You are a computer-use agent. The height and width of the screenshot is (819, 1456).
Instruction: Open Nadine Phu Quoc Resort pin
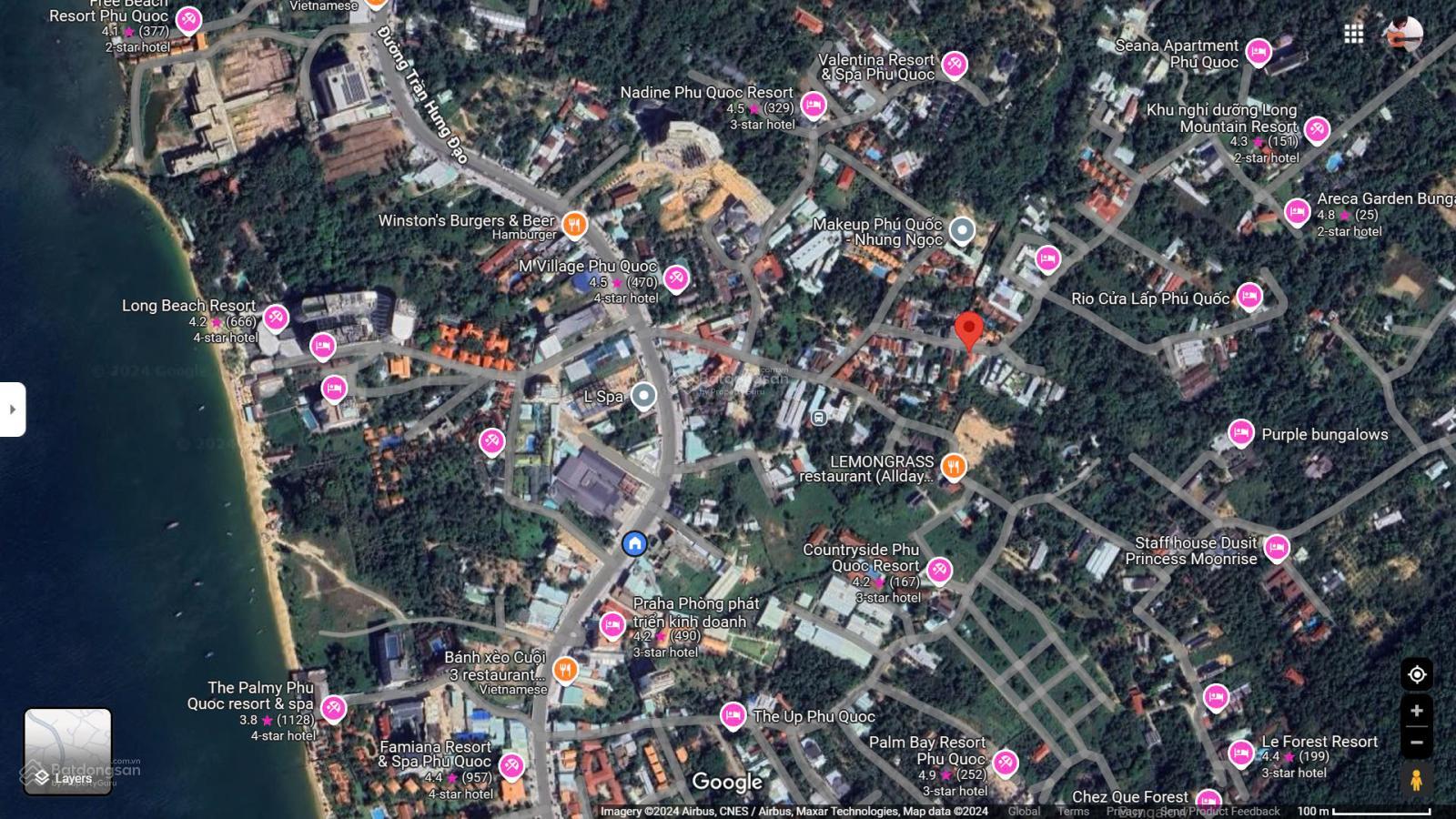tap(814, 105)
